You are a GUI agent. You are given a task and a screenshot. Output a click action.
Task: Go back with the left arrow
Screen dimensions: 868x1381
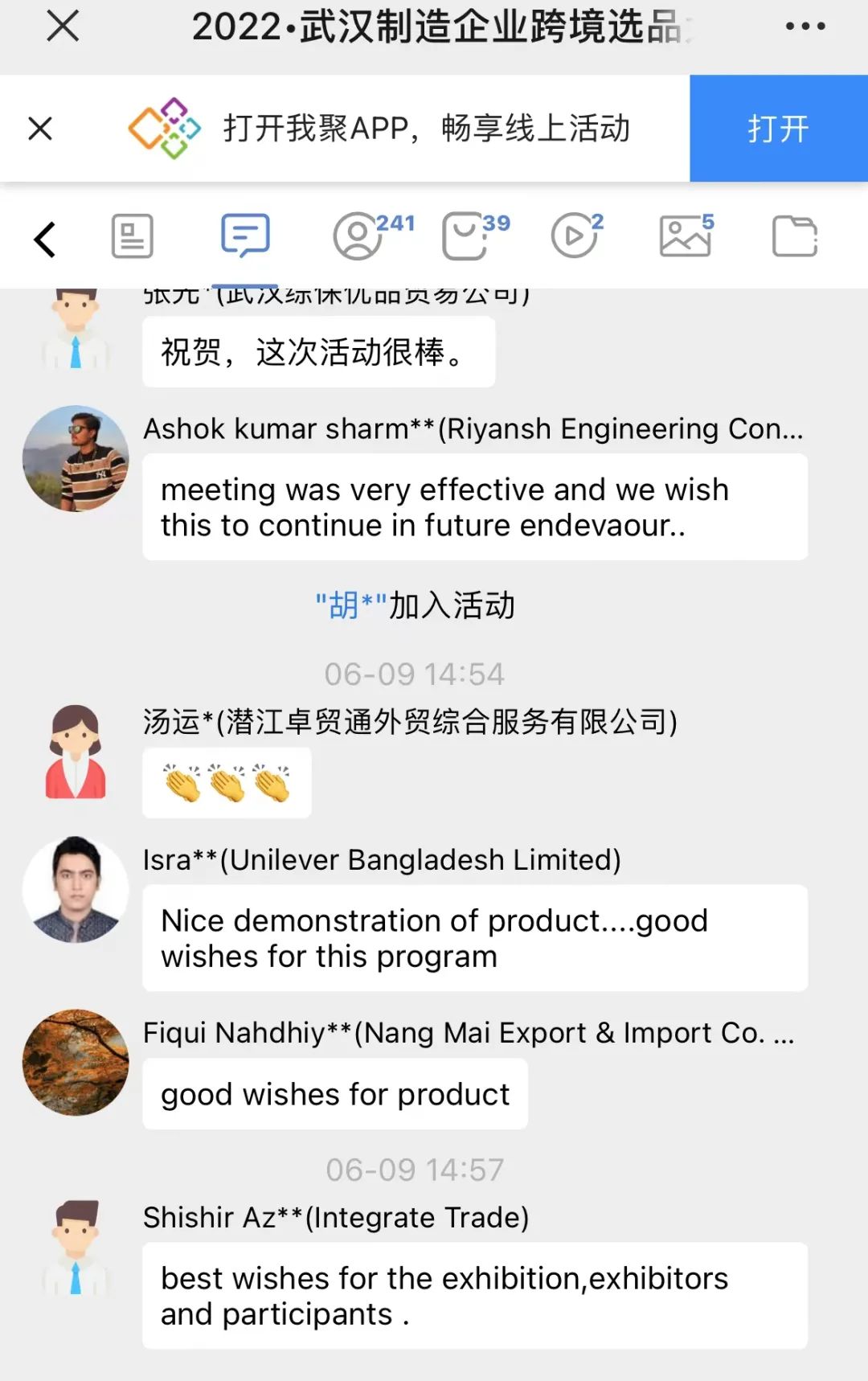point(45,239)
